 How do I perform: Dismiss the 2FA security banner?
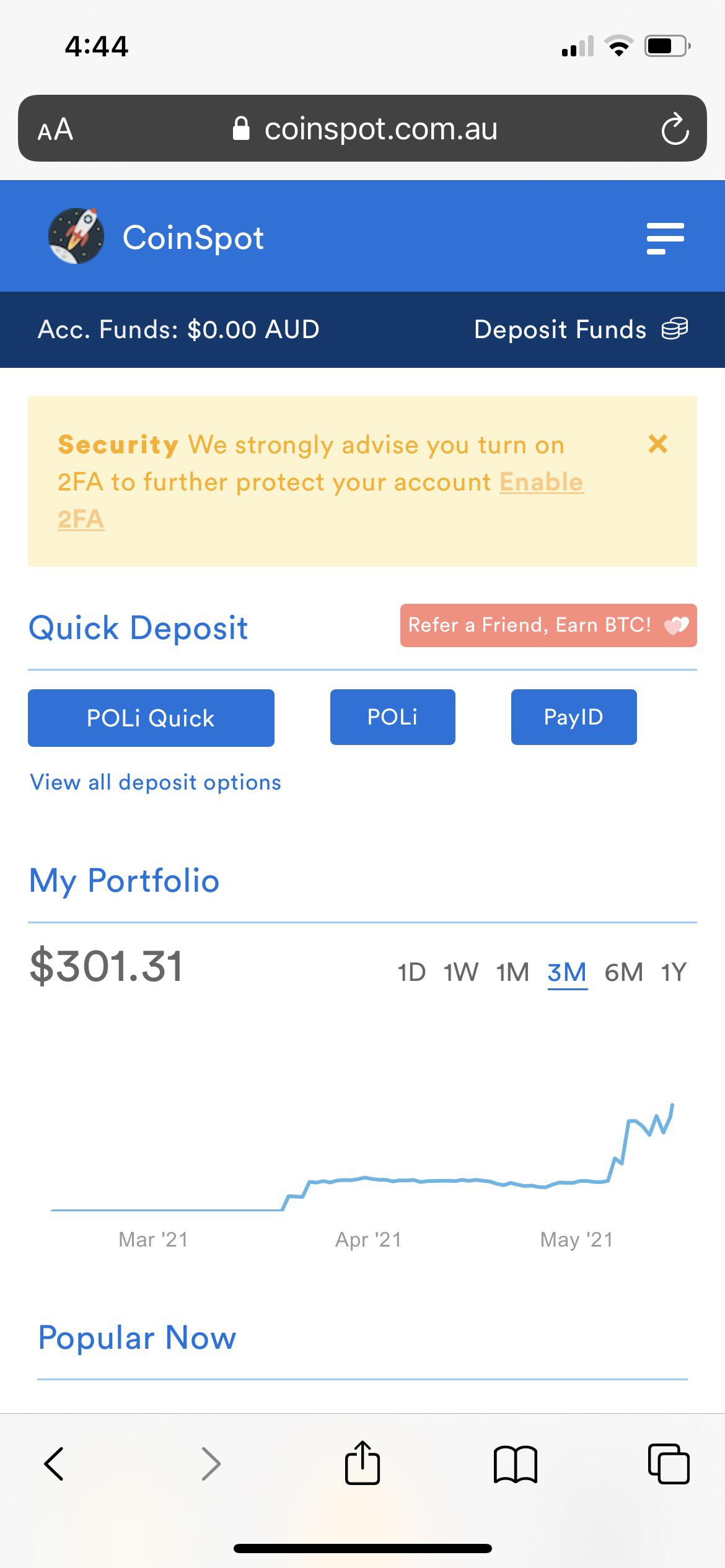[657, 443]
